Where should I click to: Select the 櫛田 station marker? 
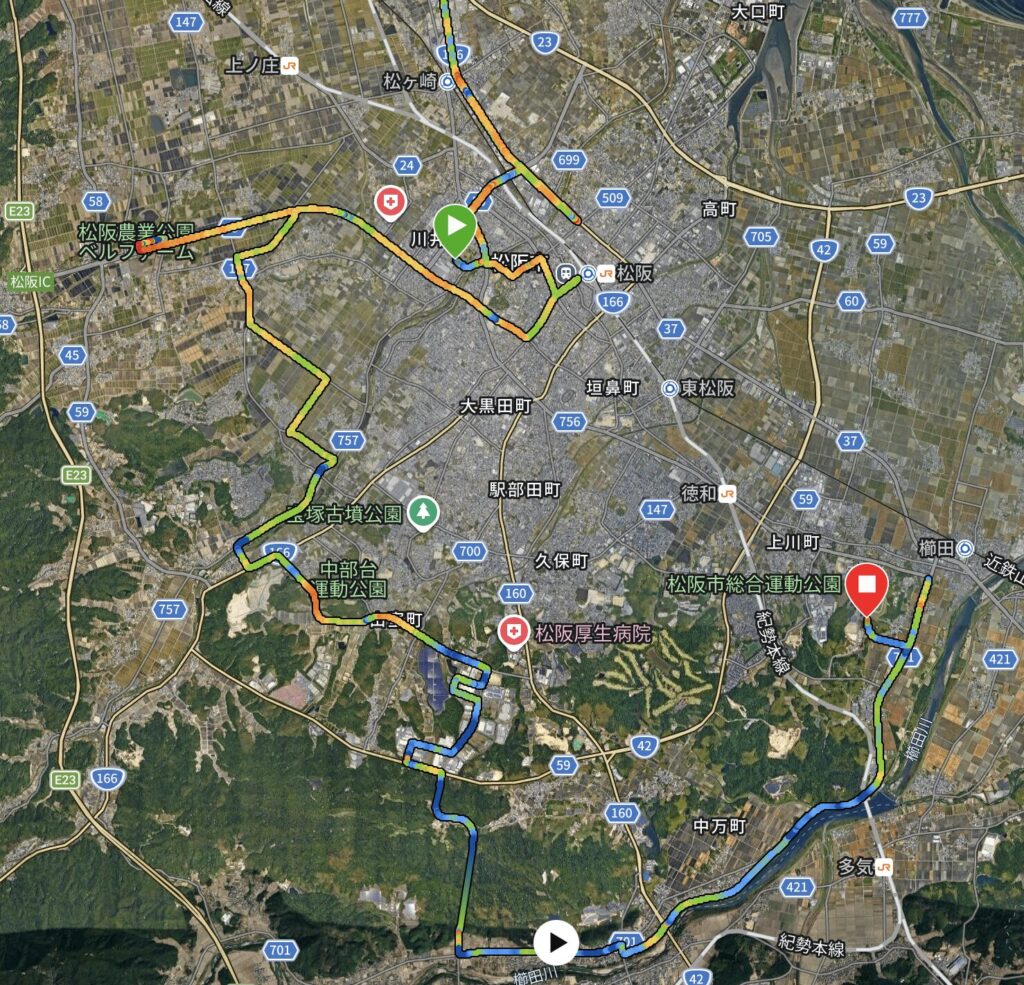965,548
